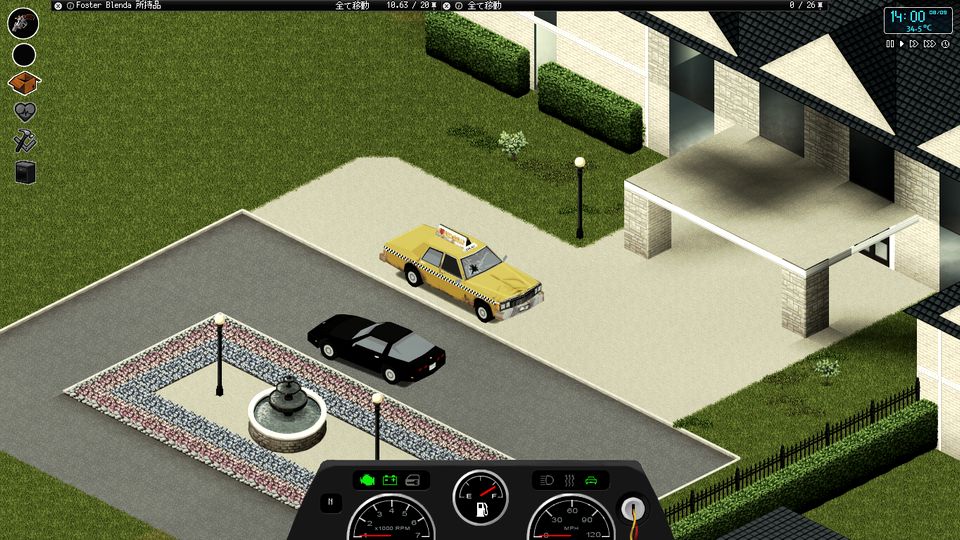Screen dimensions: 960x540
Task: Tap the ignition key switch
Action: point(631,508)
